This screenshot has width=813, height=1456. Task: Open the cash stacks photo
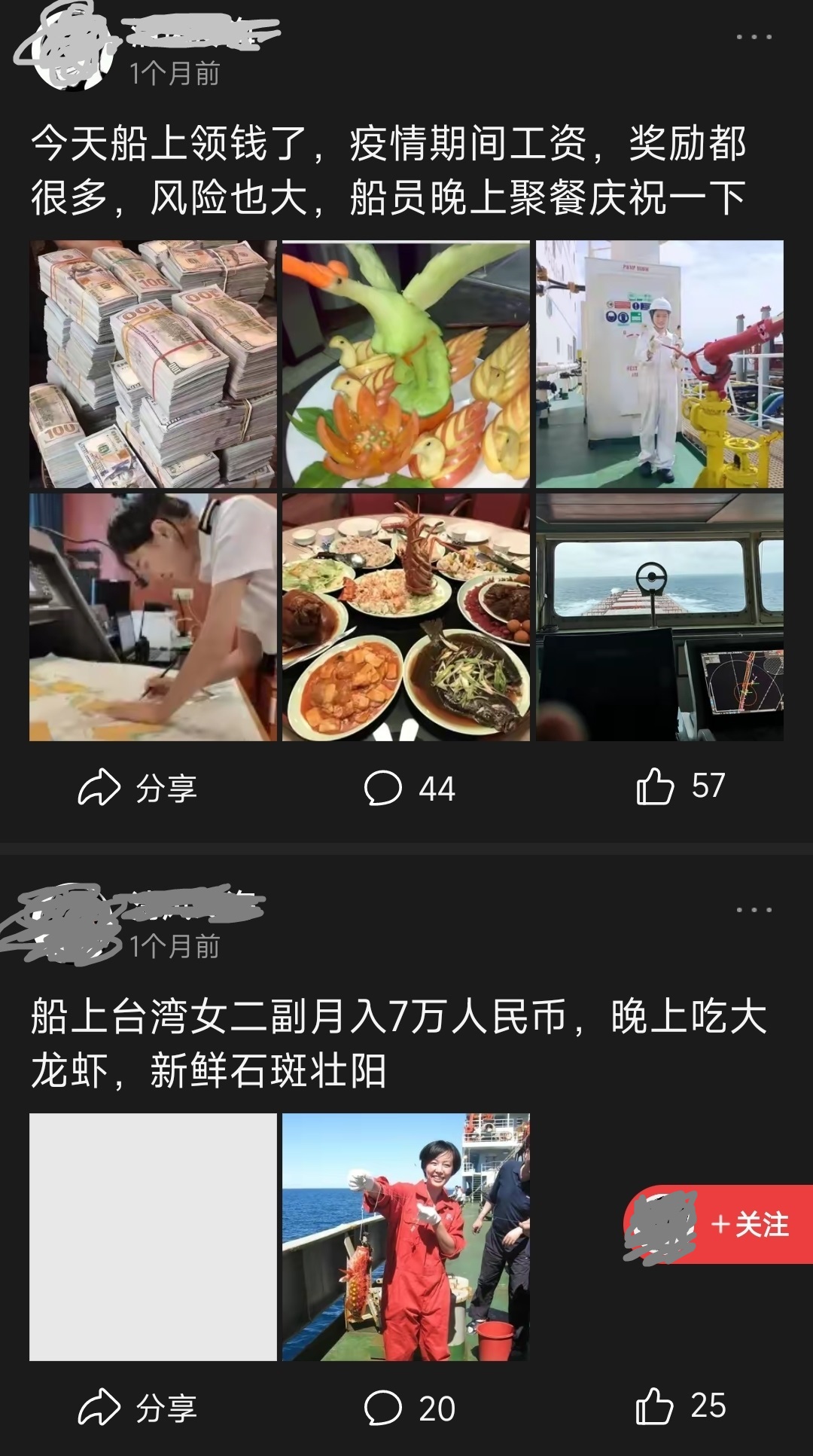point(153,363)
